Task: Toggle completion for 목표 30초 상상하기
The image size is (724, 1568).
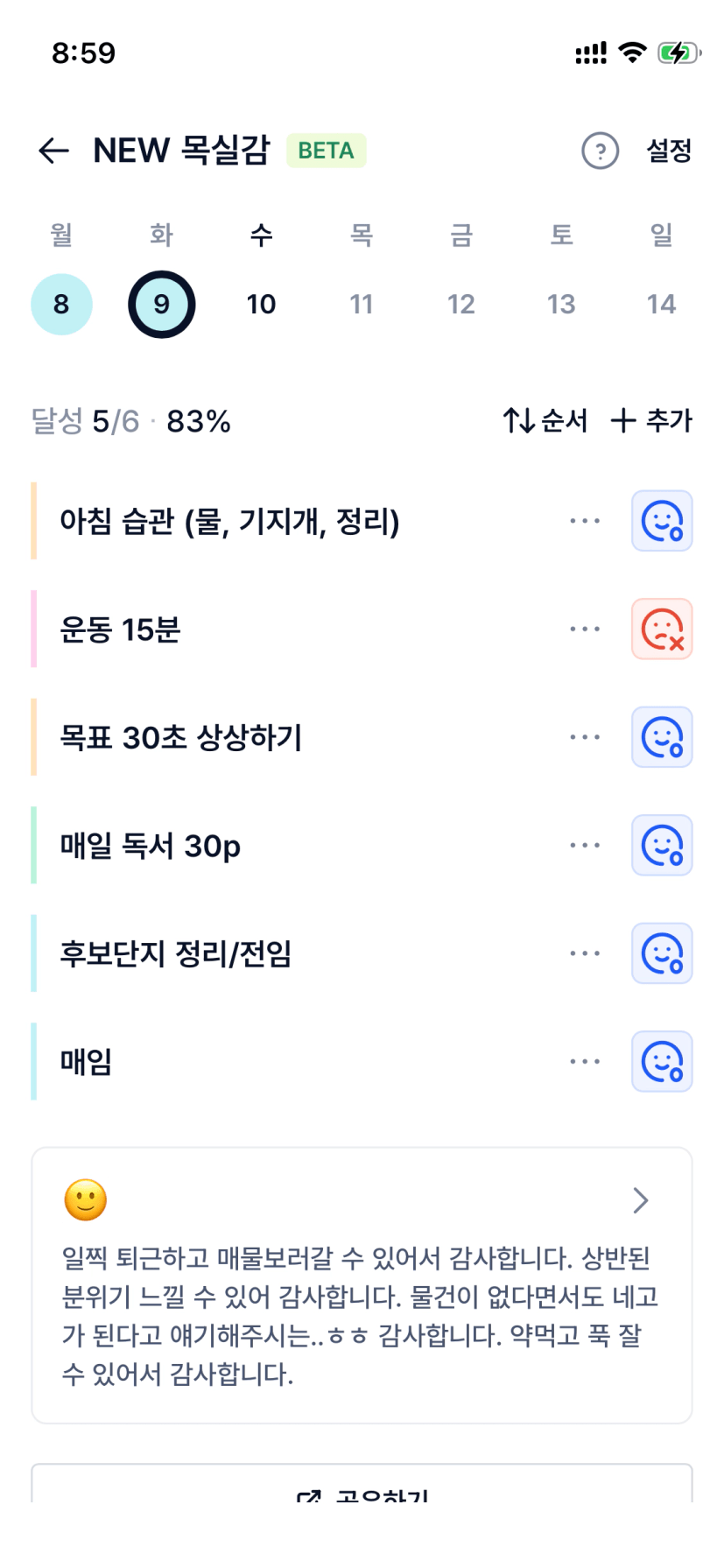Action: tap(662, 737)
